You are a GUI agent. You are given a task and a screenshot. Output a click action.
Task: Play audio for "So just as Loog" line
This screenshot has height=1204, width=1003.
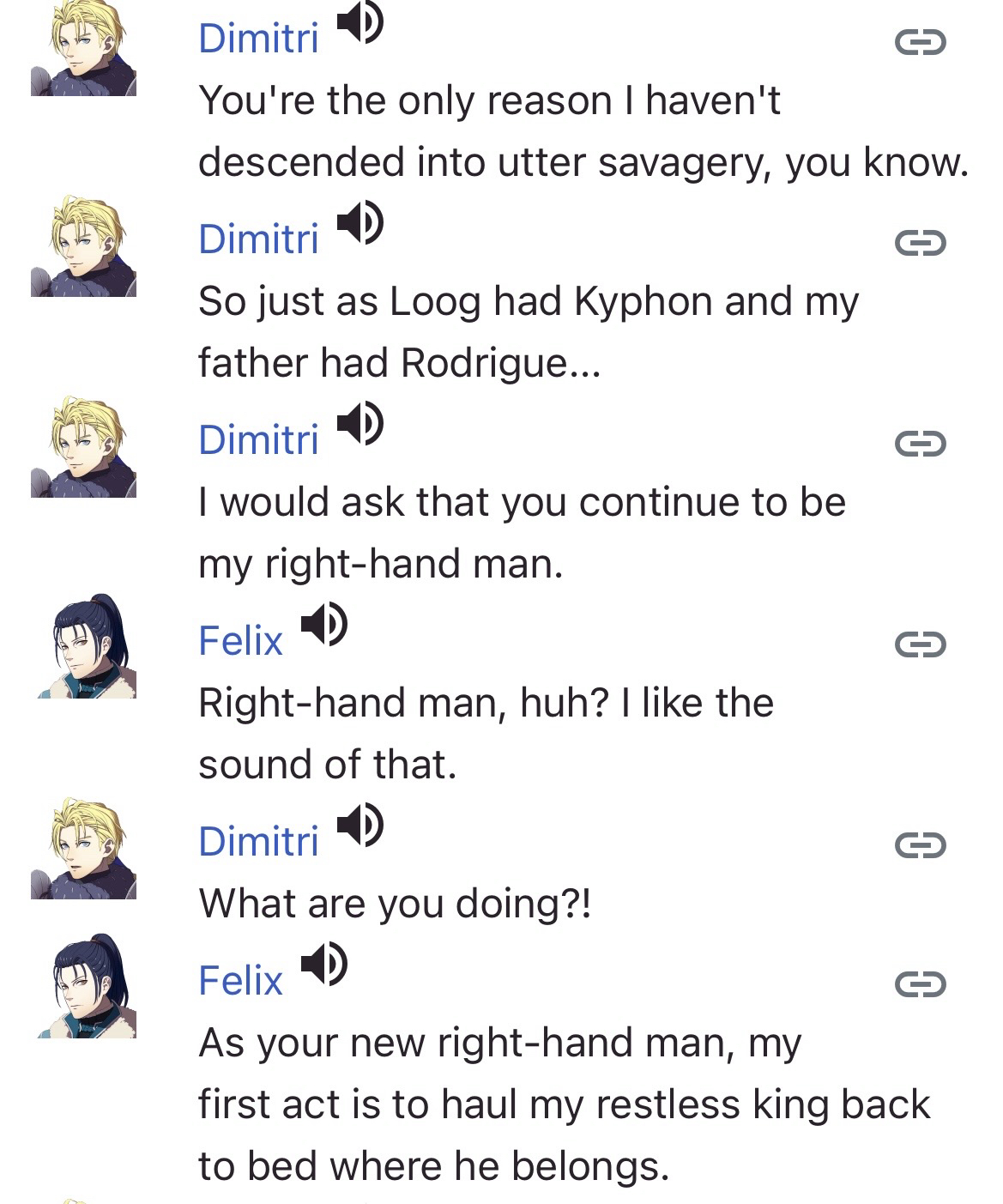coord(359,224)
